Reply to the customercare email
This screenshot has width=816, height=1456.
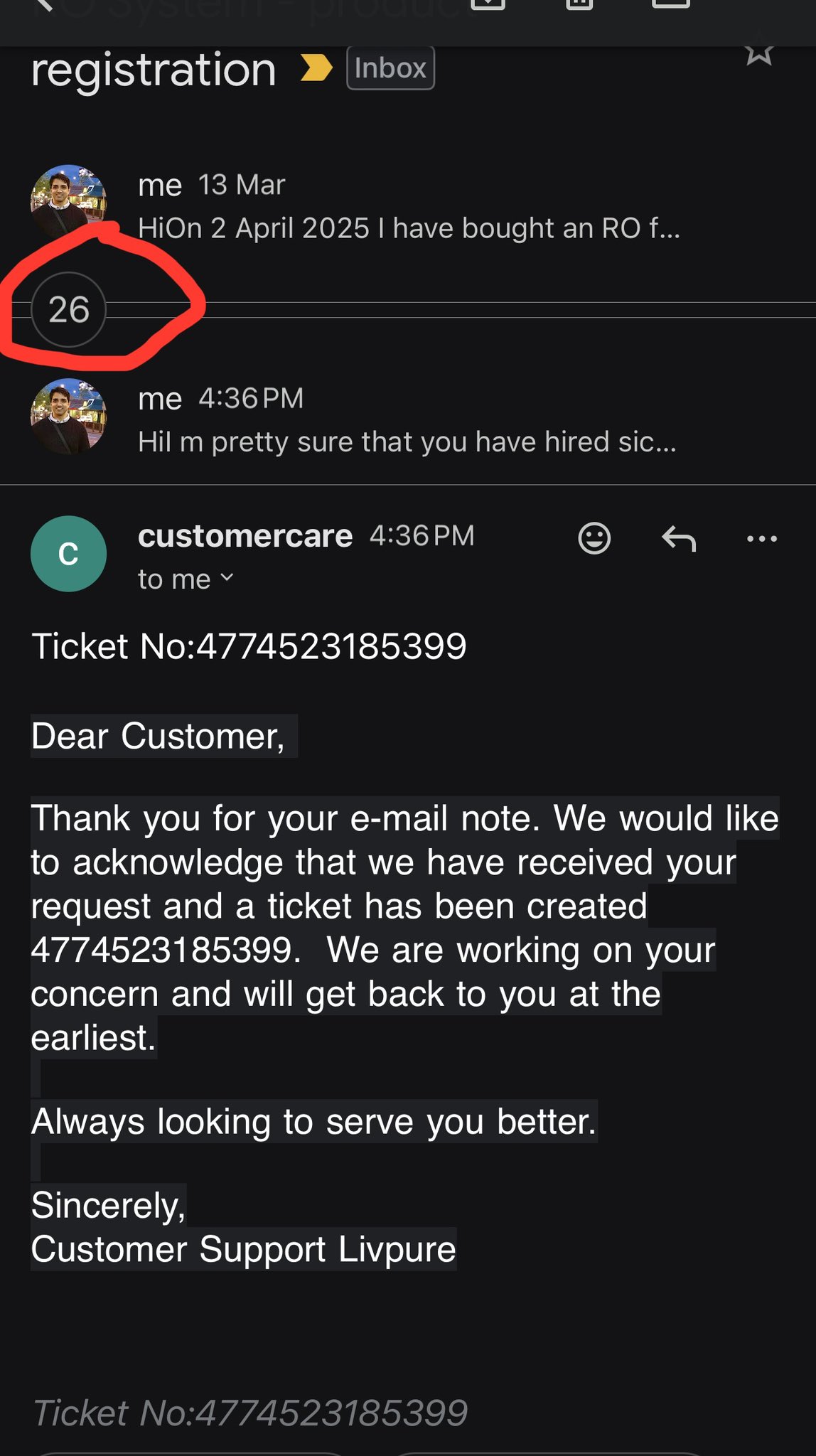pos(679,538)
